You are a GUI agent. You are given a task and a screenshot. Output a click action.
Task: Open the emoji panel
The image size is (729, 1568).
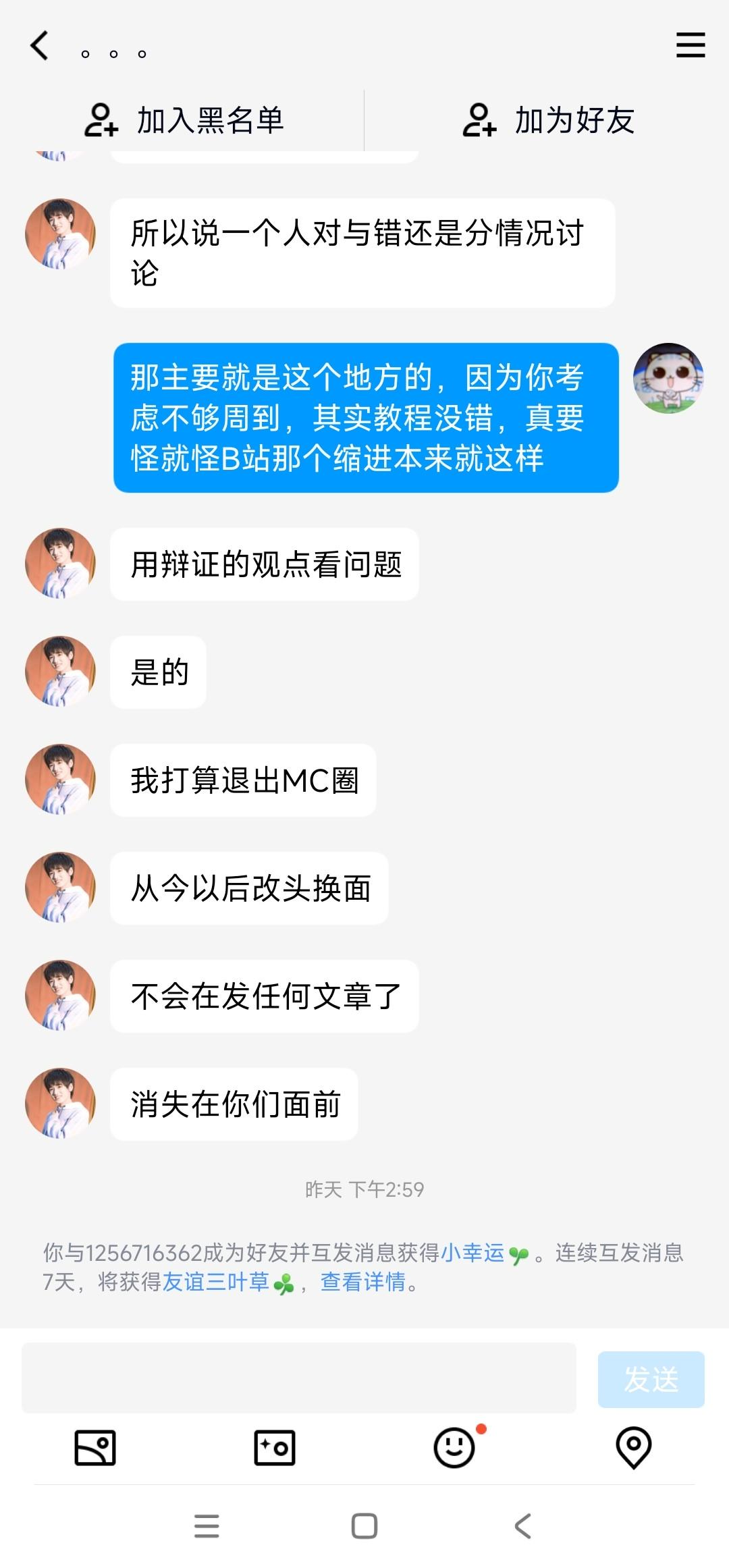click(454, 1447)
